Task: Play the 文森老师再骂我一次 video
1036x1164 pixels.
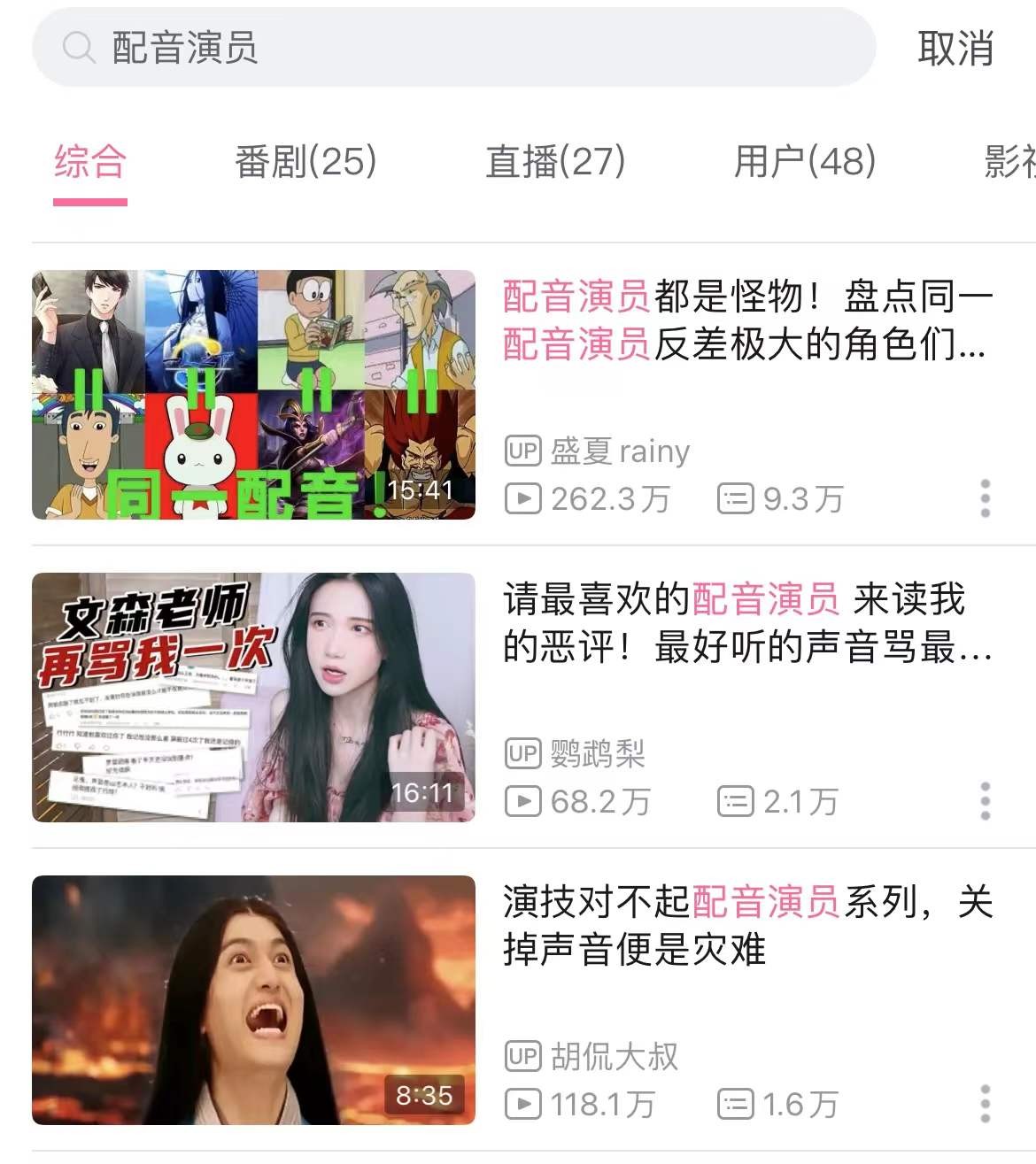Action: click(253, 698)
